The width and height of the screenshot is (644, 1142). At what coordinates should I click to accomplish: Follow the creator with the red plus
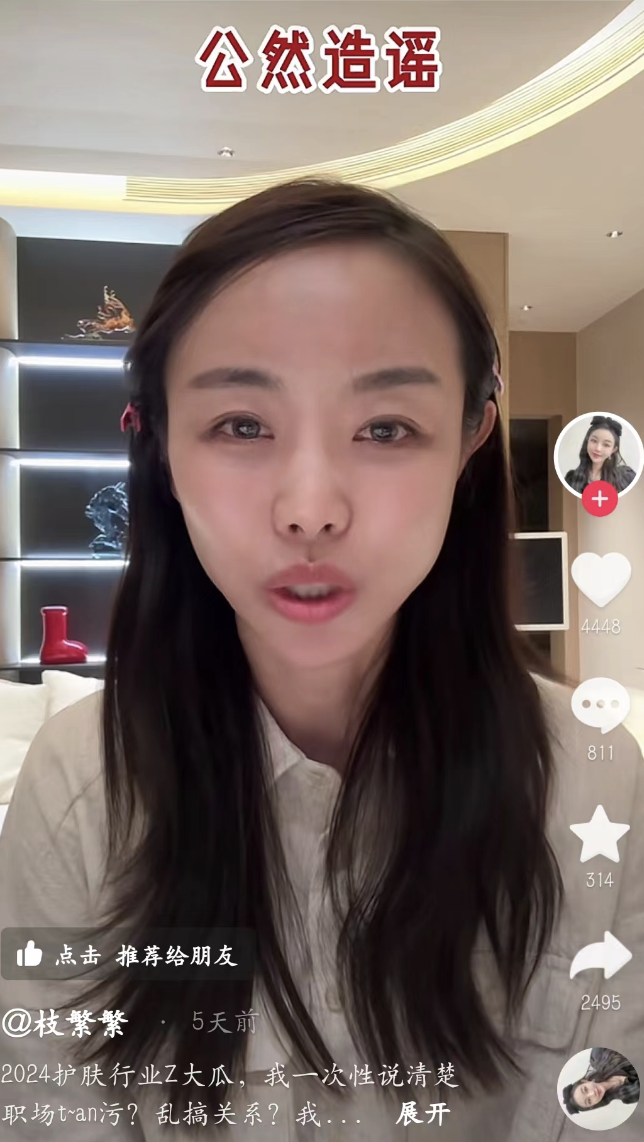(599, 499)
